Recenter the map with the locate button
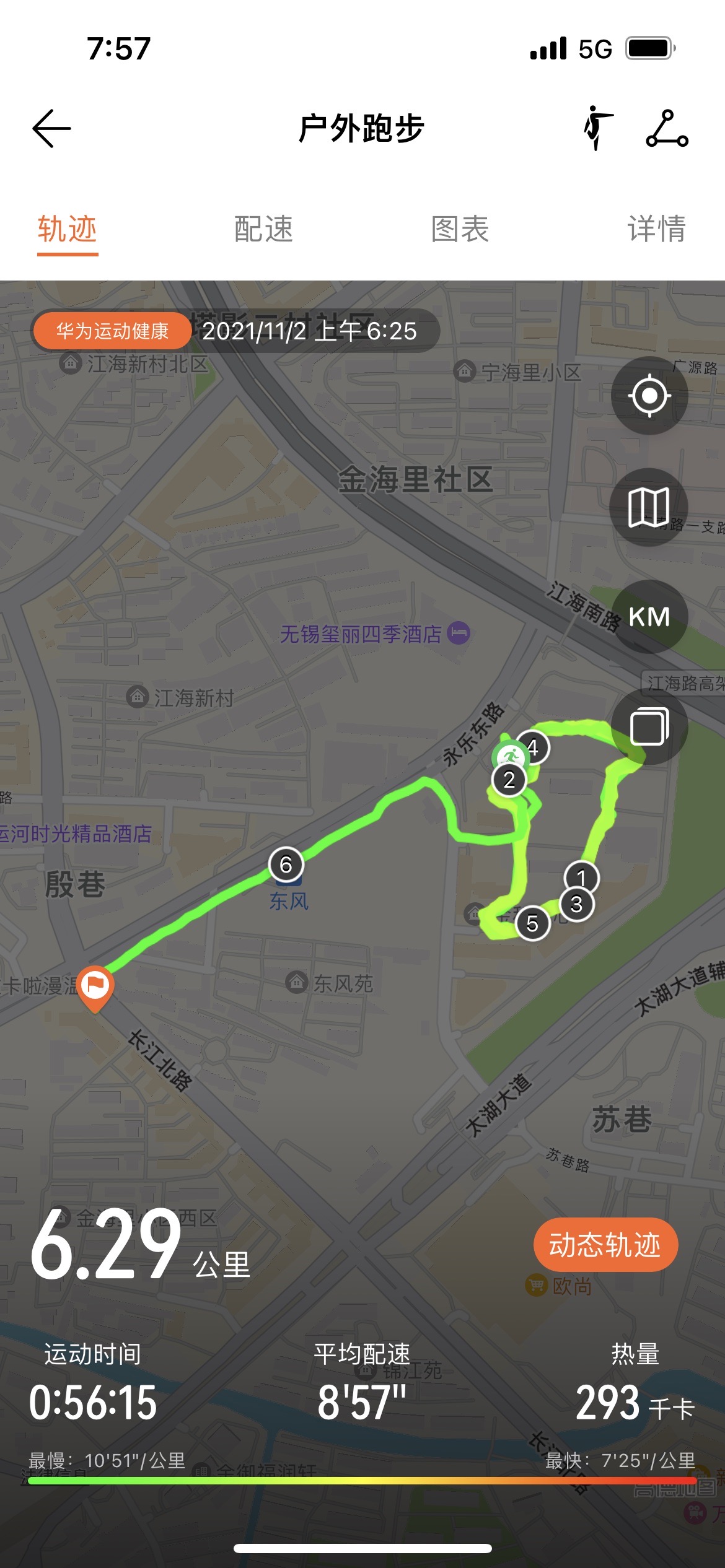Image resolution: width=725 pixels, height=1568 pixels. pos(649,395)
